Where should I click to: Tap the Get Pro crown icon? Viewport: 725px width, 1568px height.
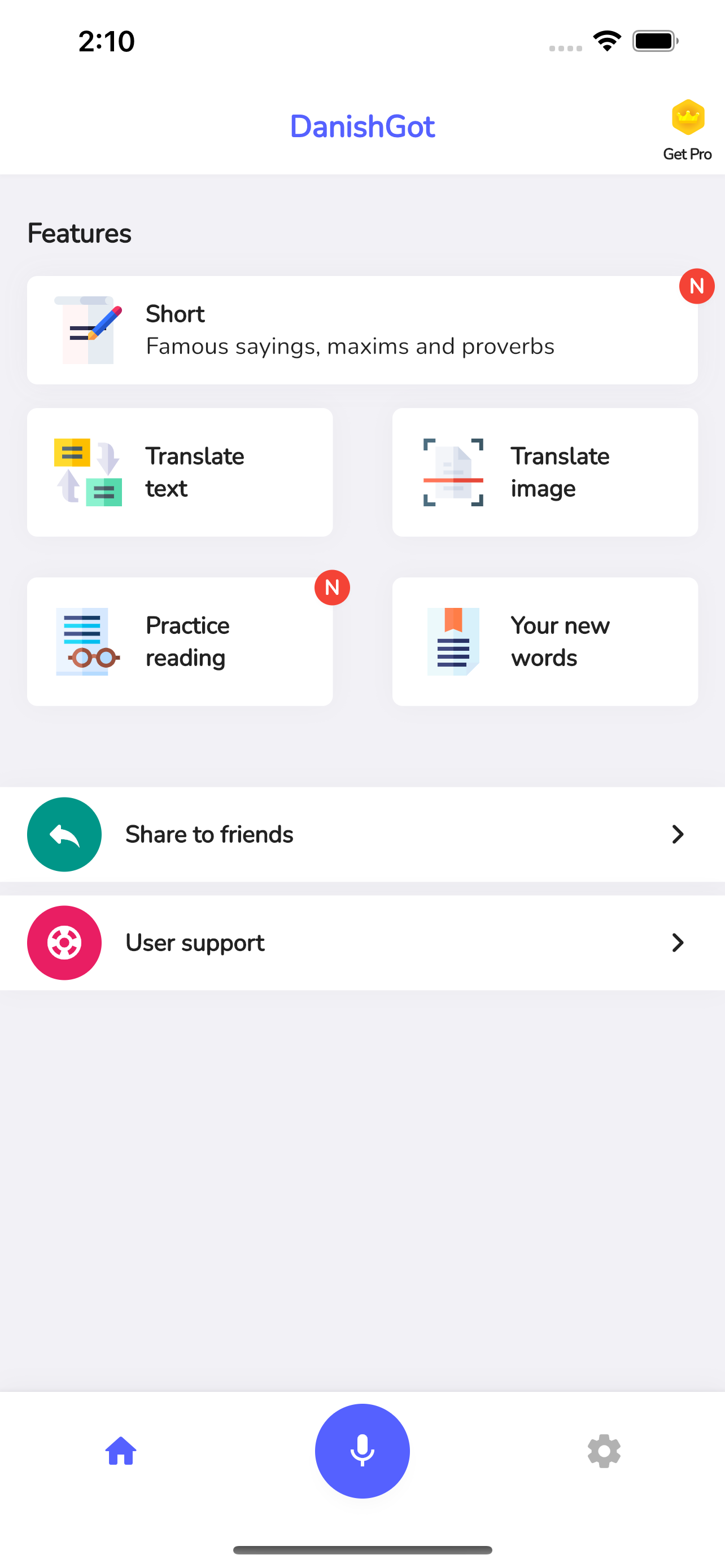coord(687,118)
